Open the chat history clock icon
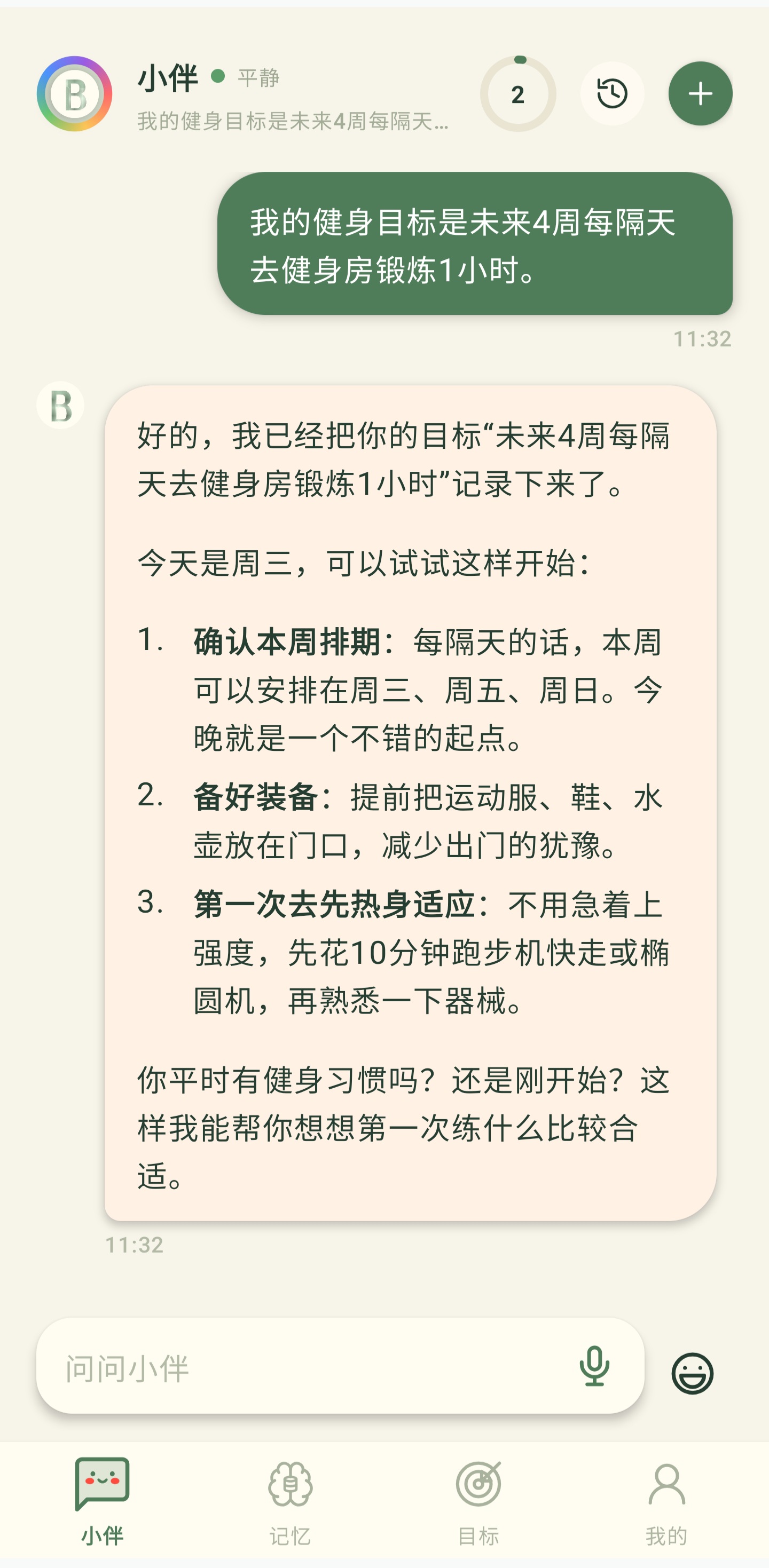 coord(612,94)
